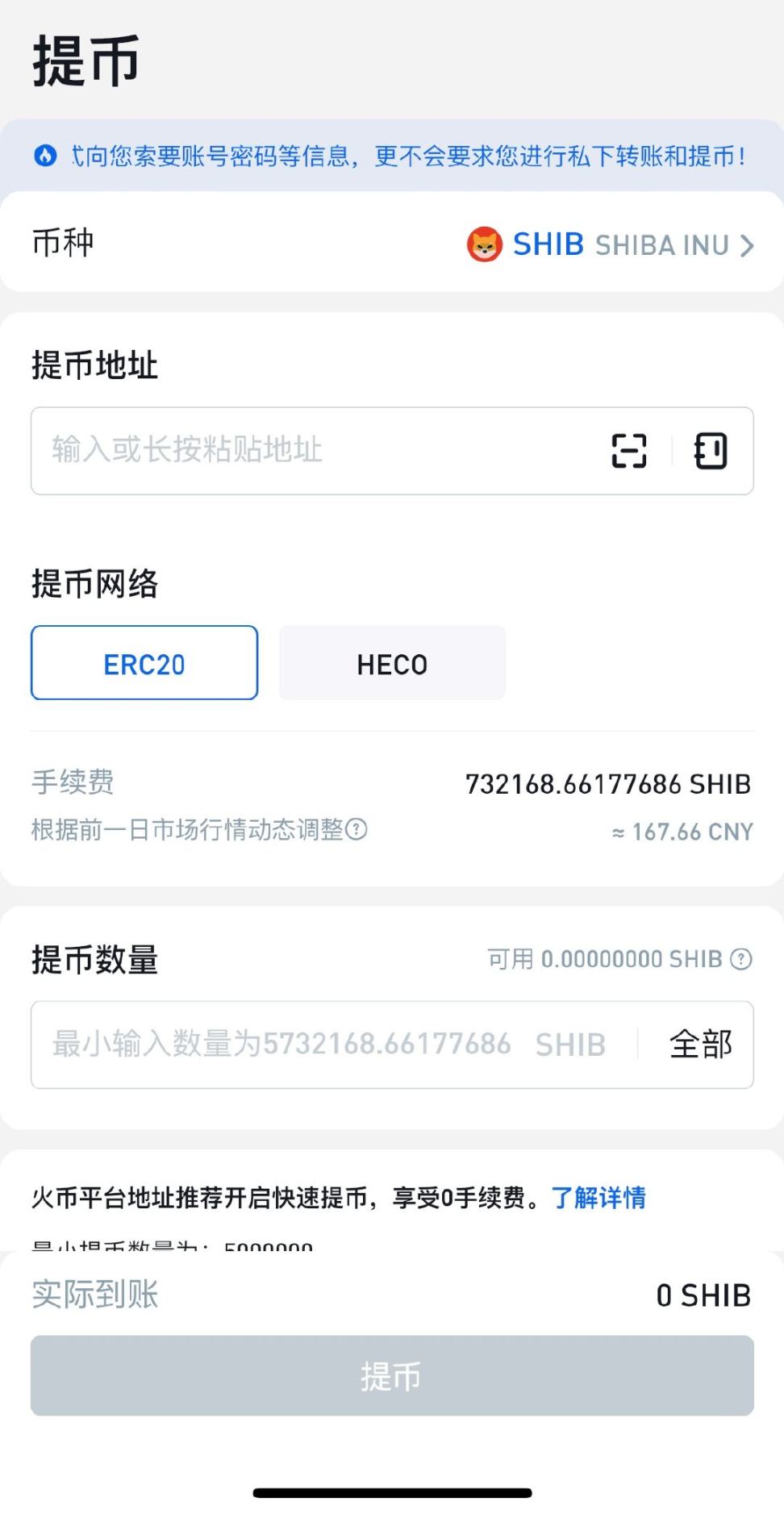Tap 全部 to fill maximum withdrawal amount
784x1514 pixels.
[x=701, y=1042]
